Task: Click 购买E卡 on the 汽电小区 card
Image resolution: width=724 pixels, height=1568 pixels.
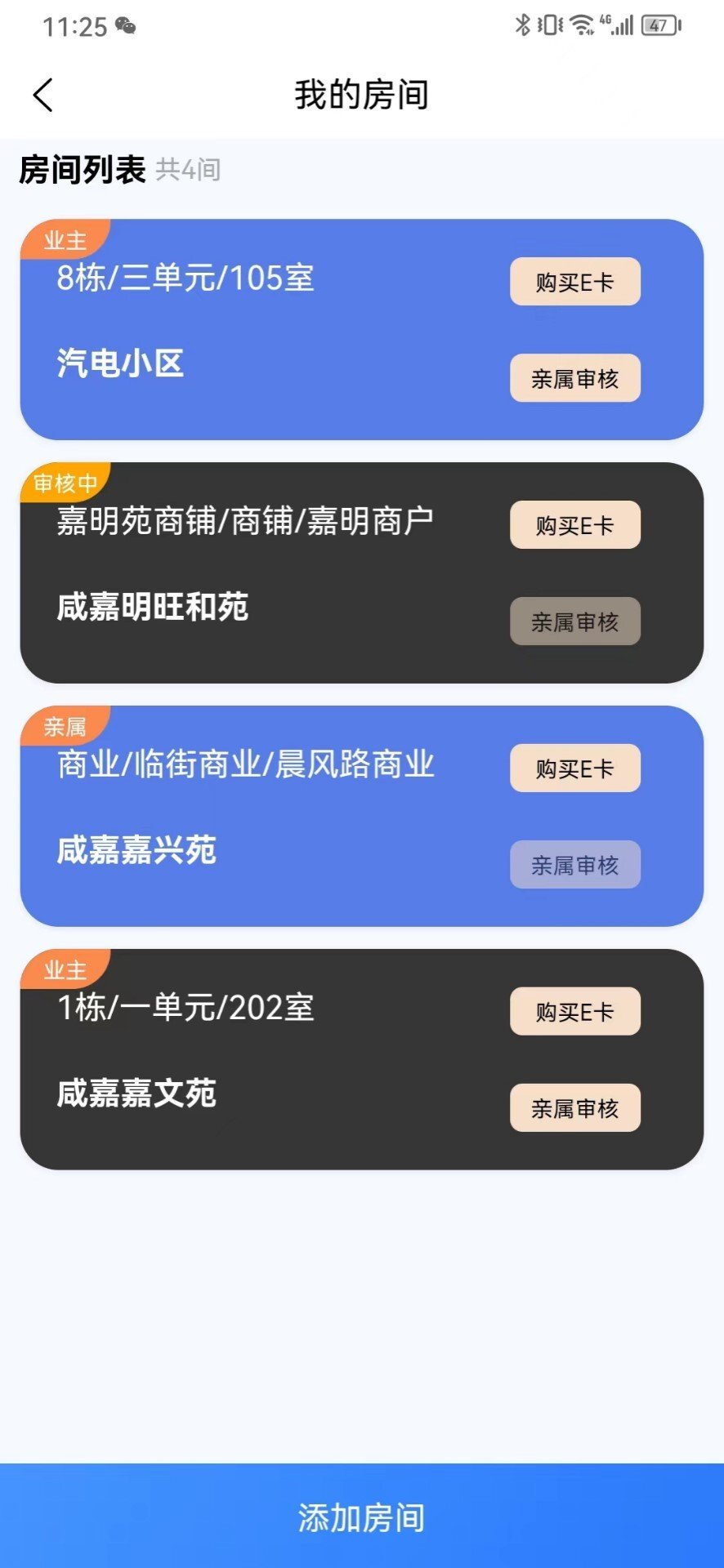Action: point(574,281)
